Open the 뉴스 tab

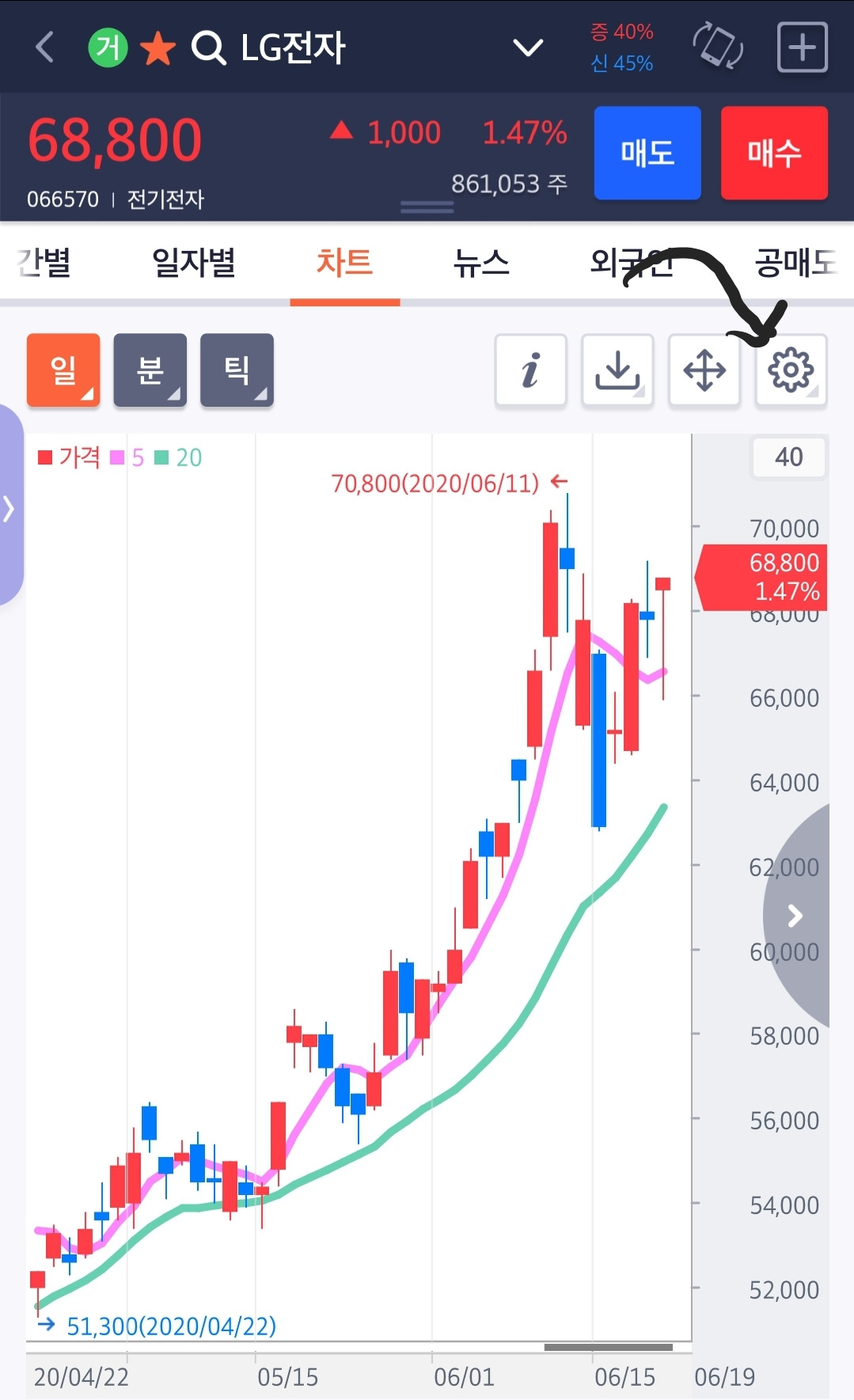tap(481, 263)
